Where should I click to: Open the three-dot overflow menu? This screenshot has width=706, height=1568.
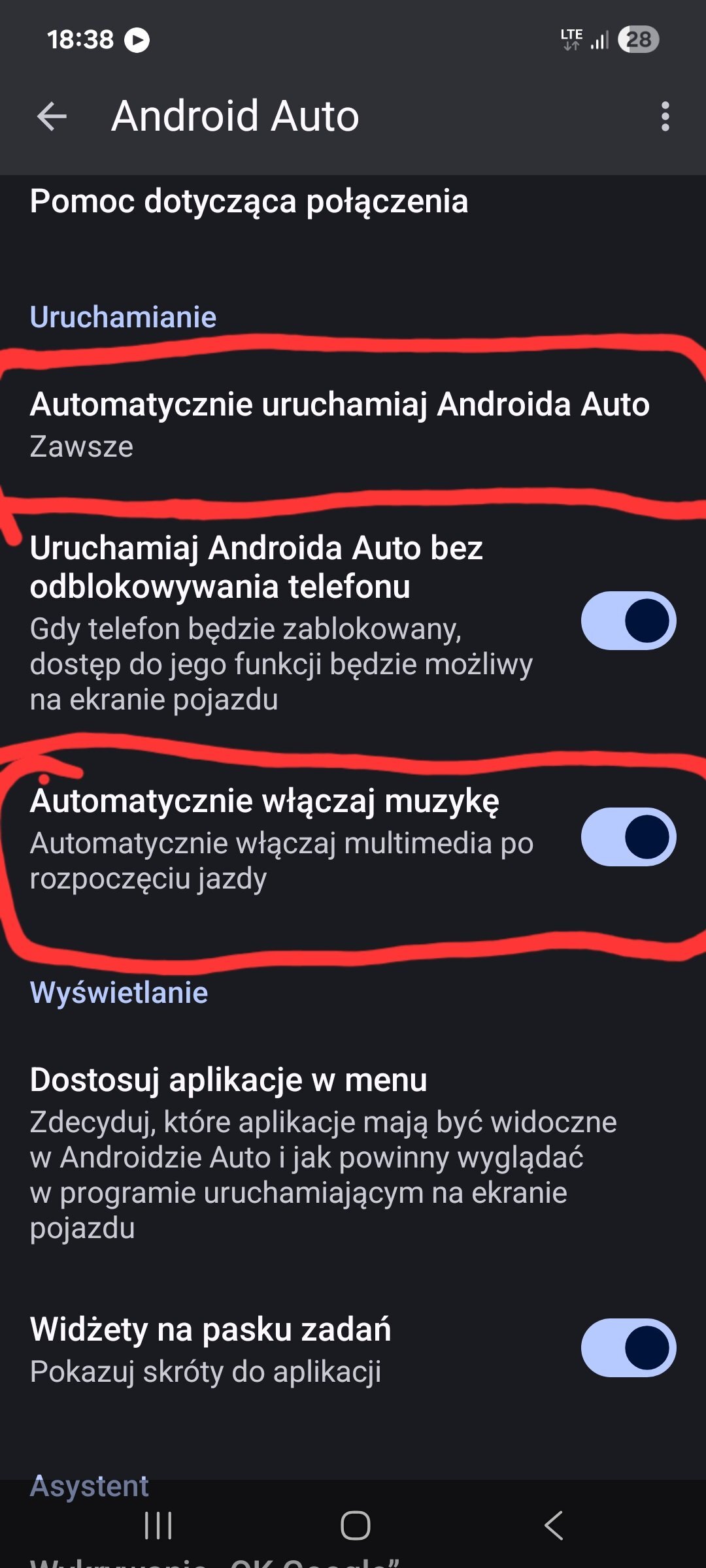point(665,117)
